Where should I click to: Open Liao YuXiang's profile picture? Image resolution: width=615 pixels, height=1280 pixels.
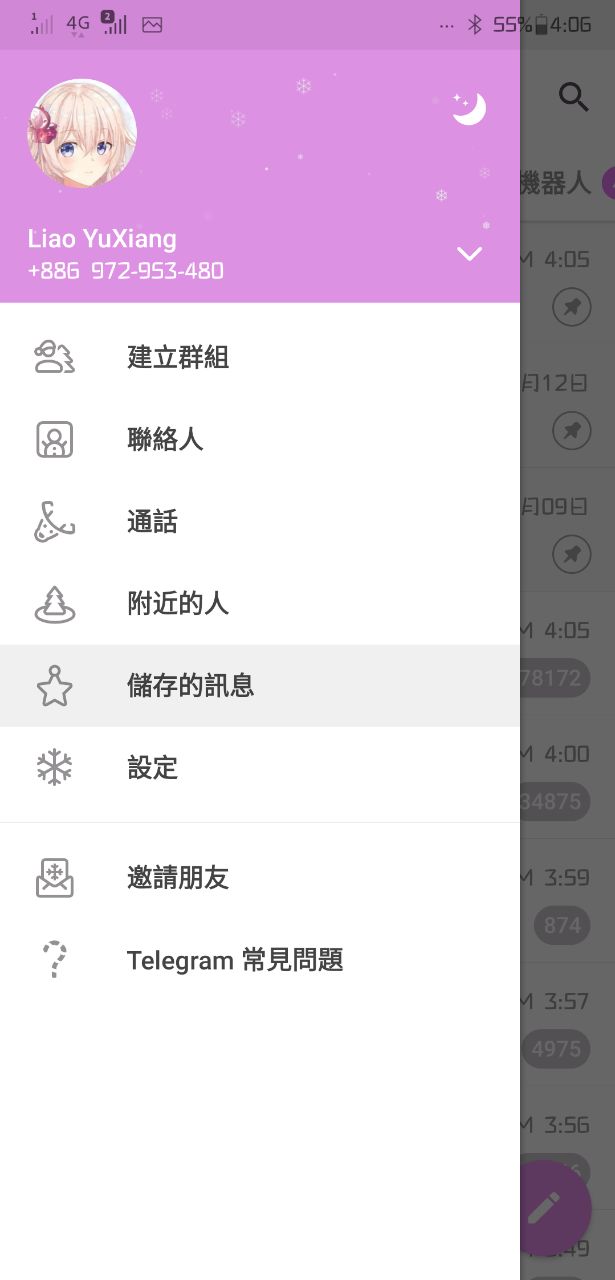click(x=82, y=134)
